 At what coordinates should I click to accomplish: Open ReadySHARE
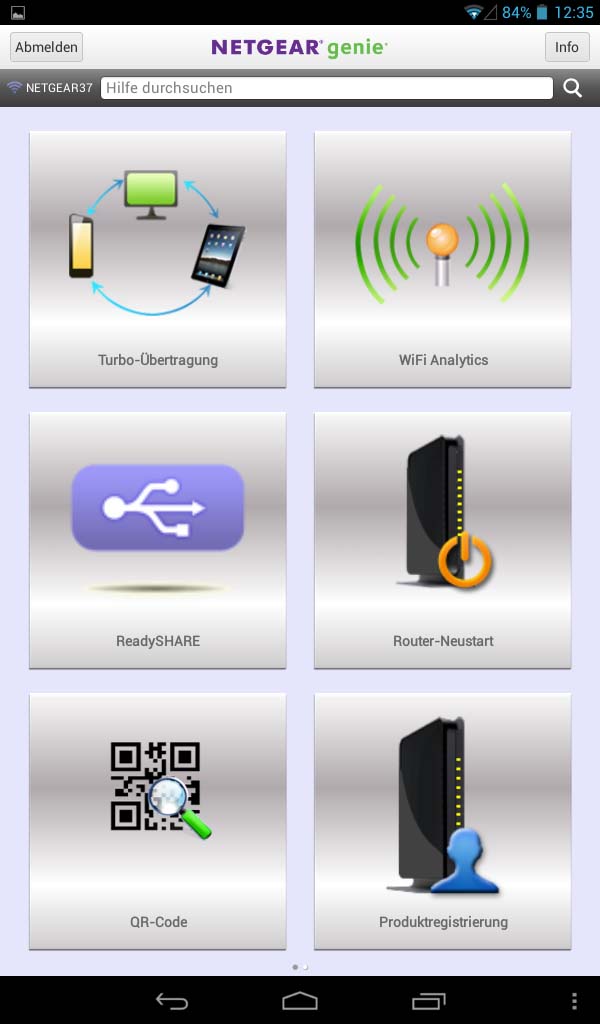pyautogui.click(x=157, y=540)
